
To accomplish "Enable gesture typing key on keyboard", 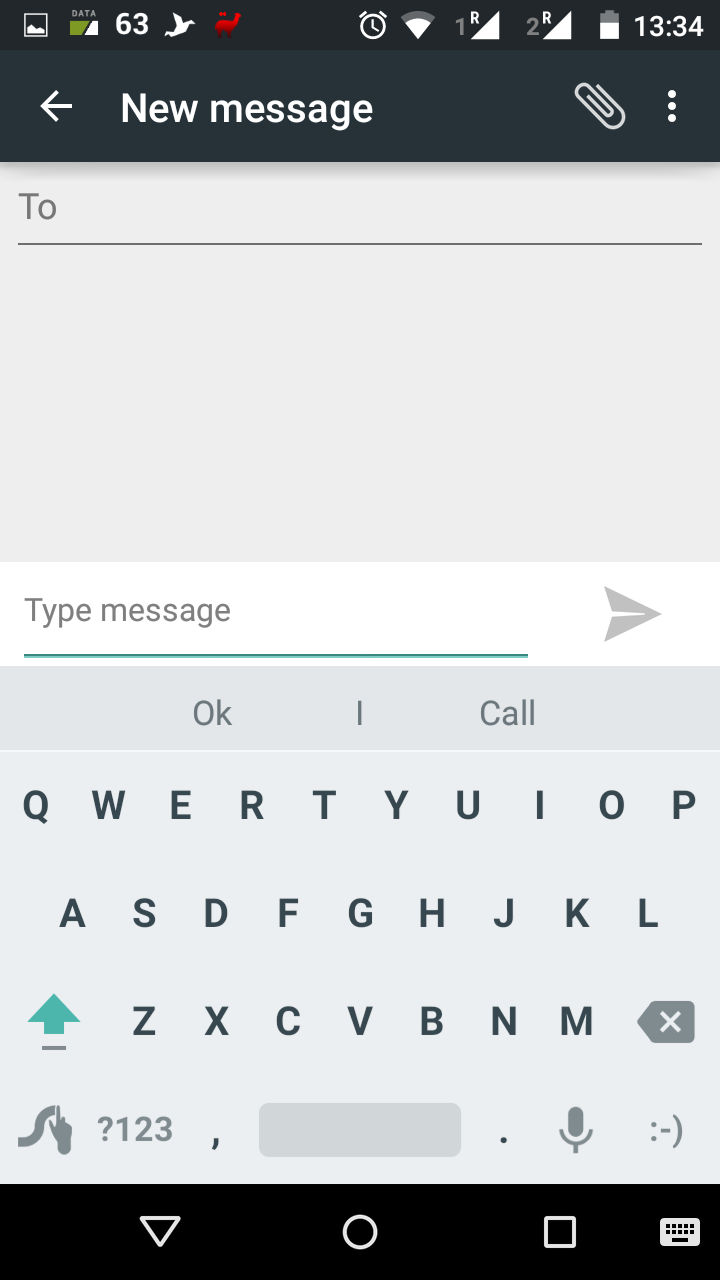I will coord(46,1130).
